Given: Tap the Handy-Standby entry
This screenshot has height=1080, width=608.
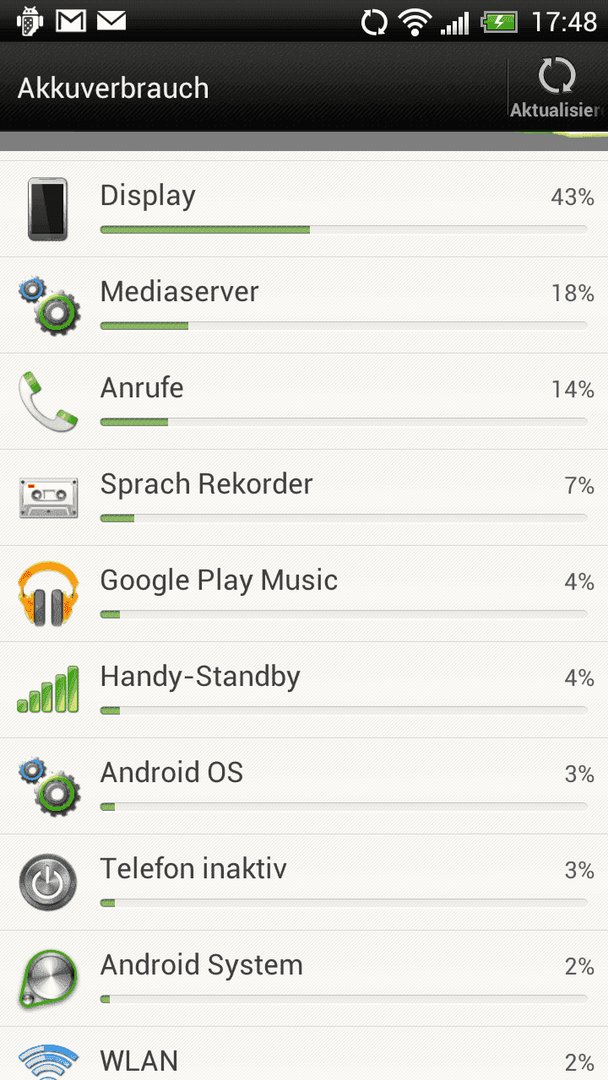Looking at the screenshot, I should pyautogui.click(x=304, y=690).
